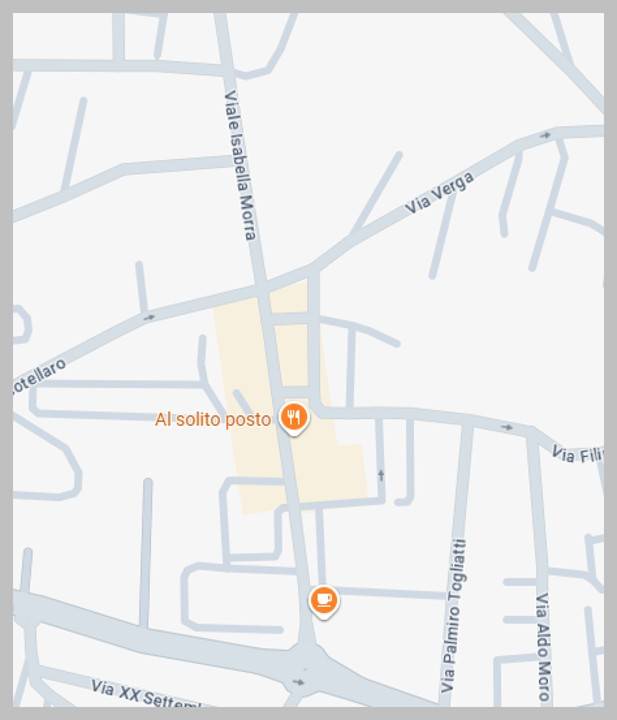Select the orange café marker on the map
Image resolution: width=617 pixels, height=720 pixels.
323,600
